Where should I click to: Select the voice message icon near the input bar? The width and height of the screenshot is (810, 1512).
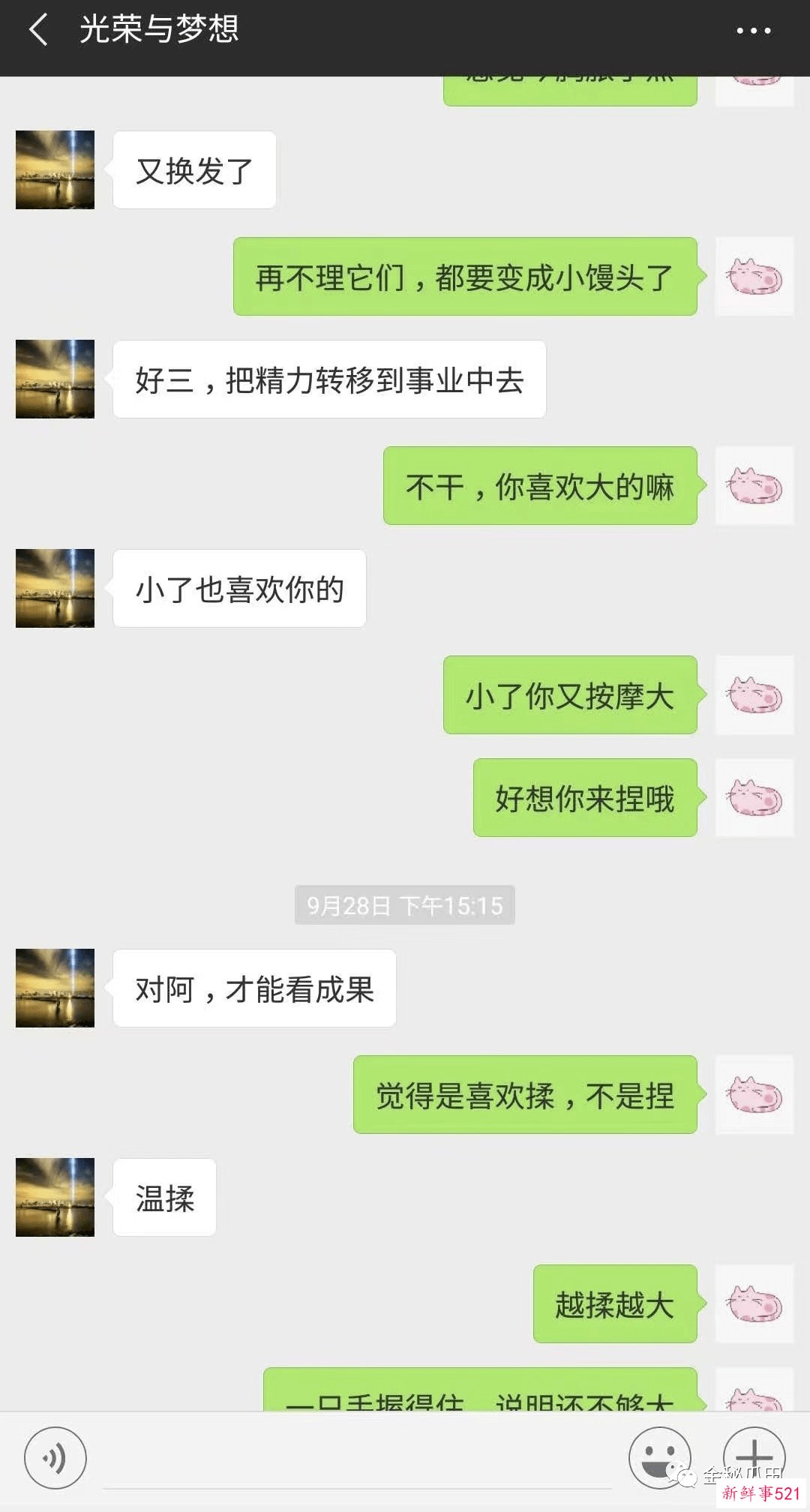(55, 1458)
